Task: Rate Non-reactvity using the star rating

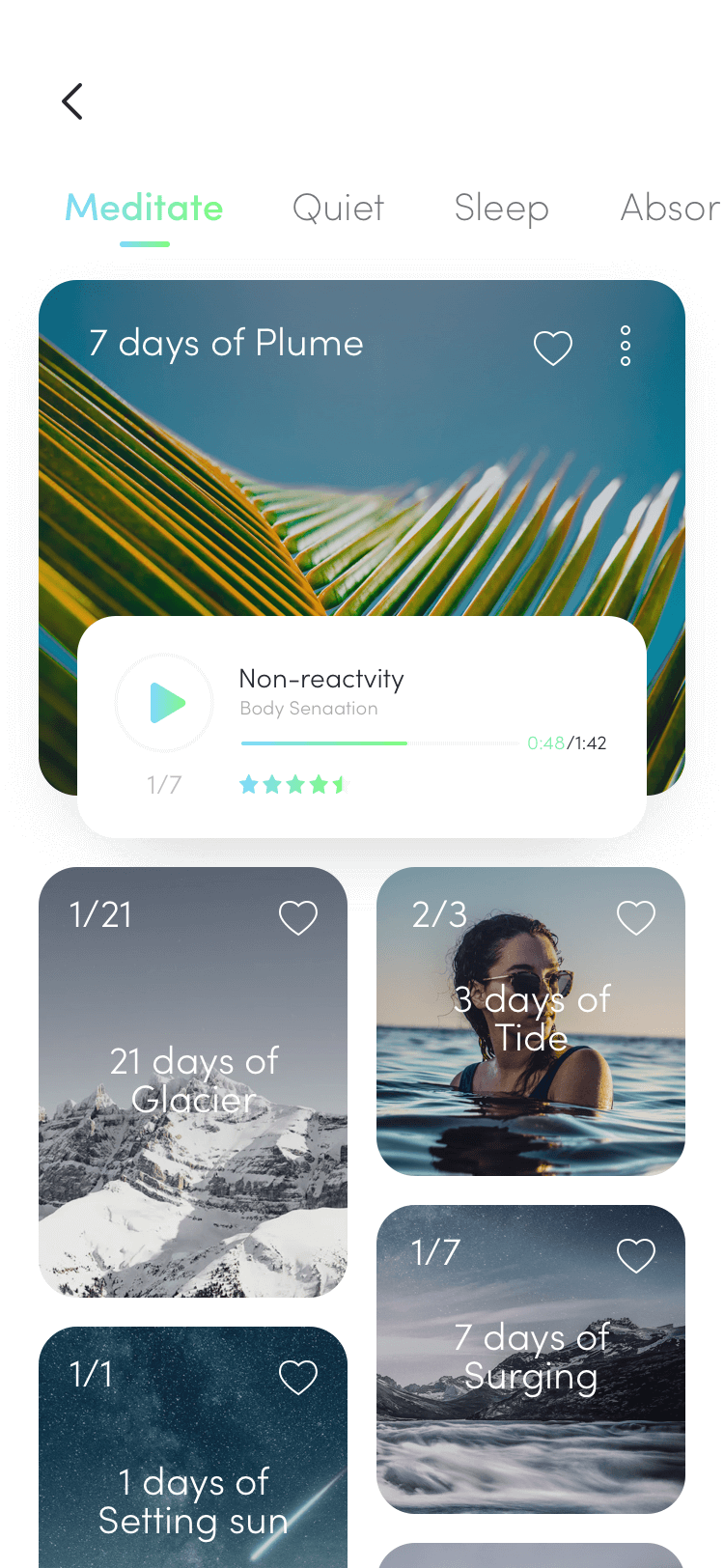Action: coord(292,785)
